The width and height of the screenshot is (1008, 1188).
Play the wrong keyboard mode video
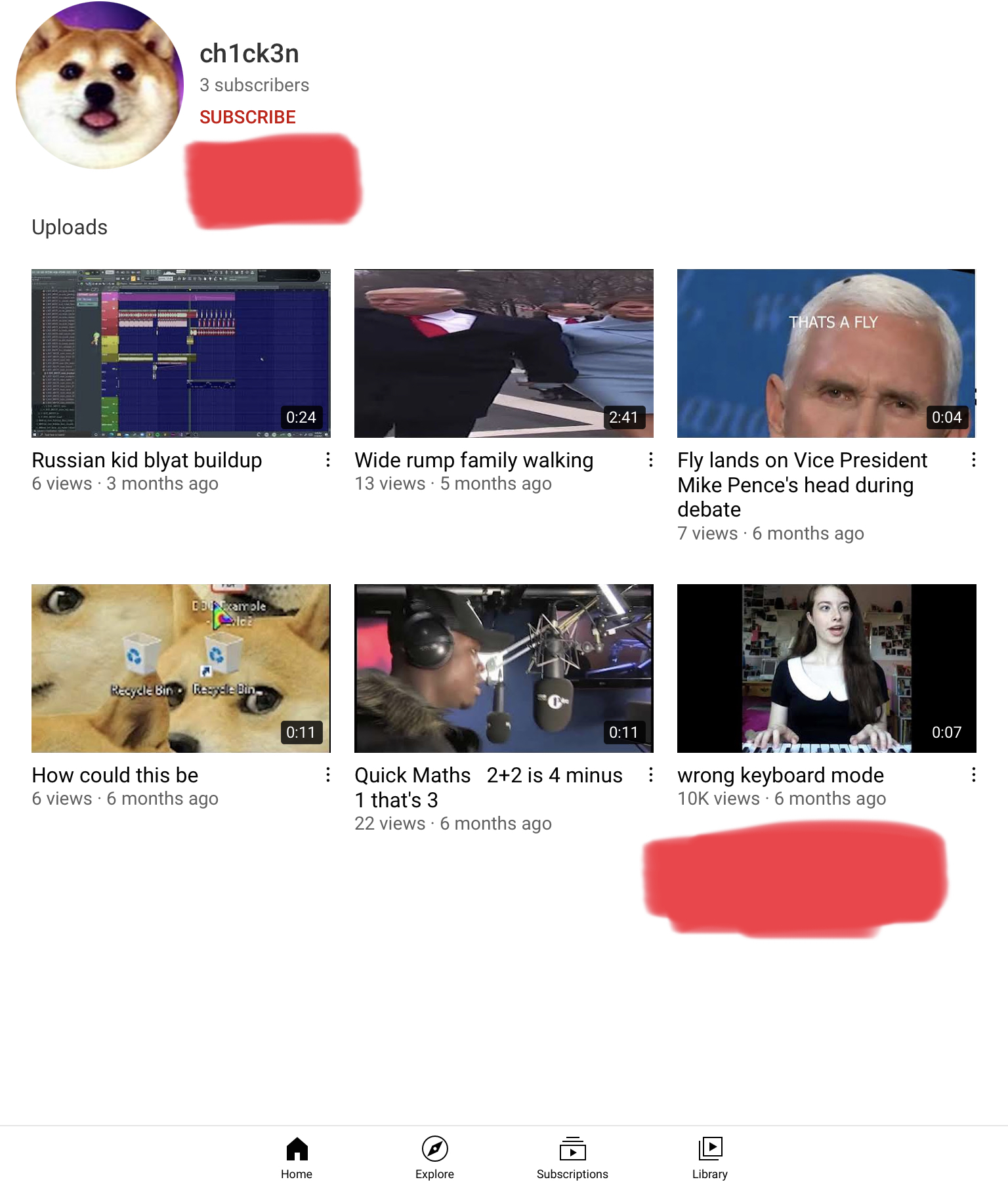826,668
